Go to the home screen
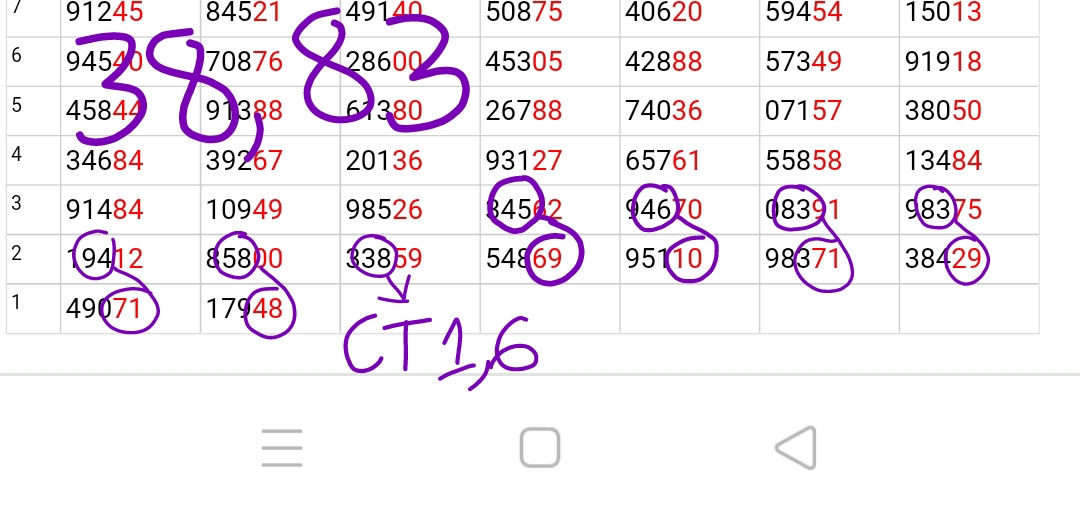The height and width of the screenshot is (522, 1080). tap(540, 448)
